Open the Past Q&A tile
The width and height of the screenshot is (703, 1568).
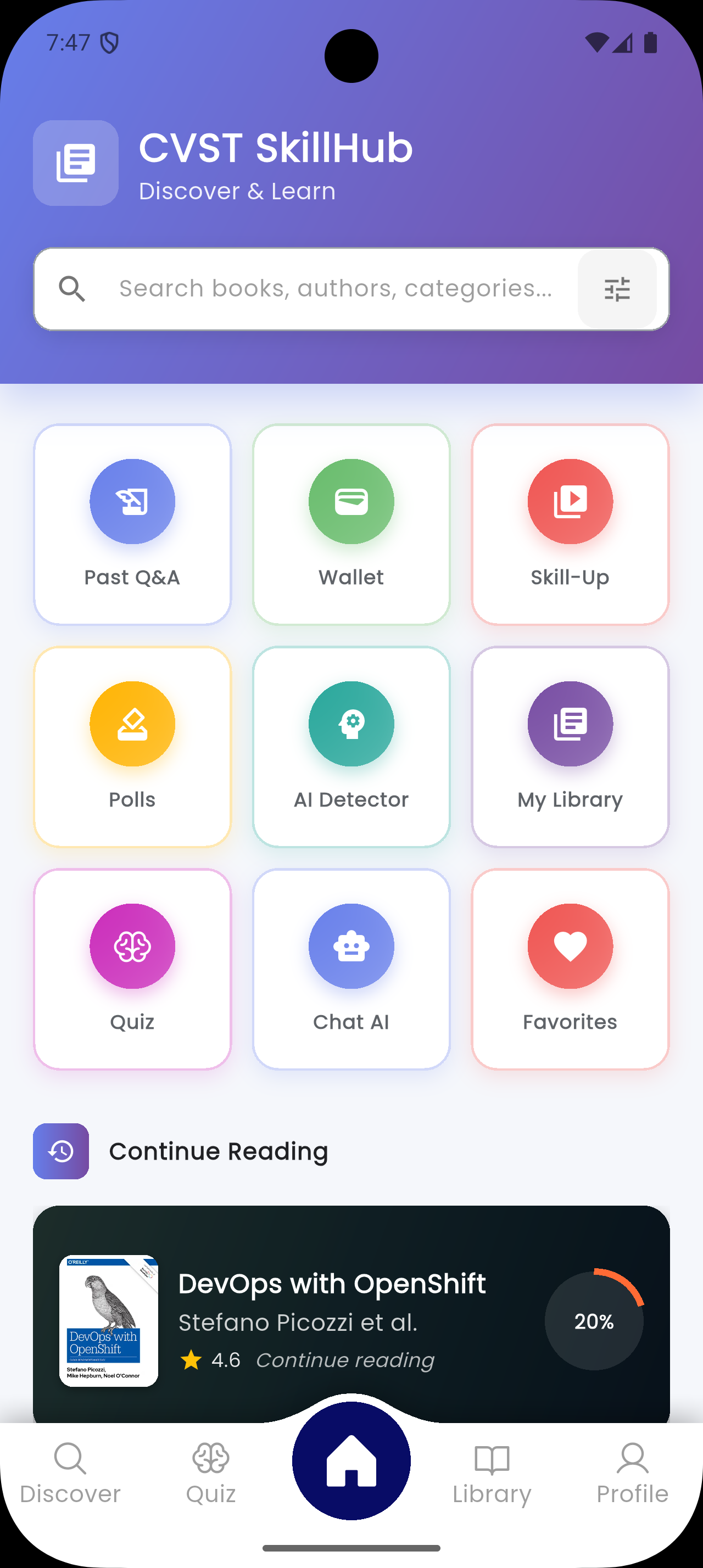click(x=132, y=524)
